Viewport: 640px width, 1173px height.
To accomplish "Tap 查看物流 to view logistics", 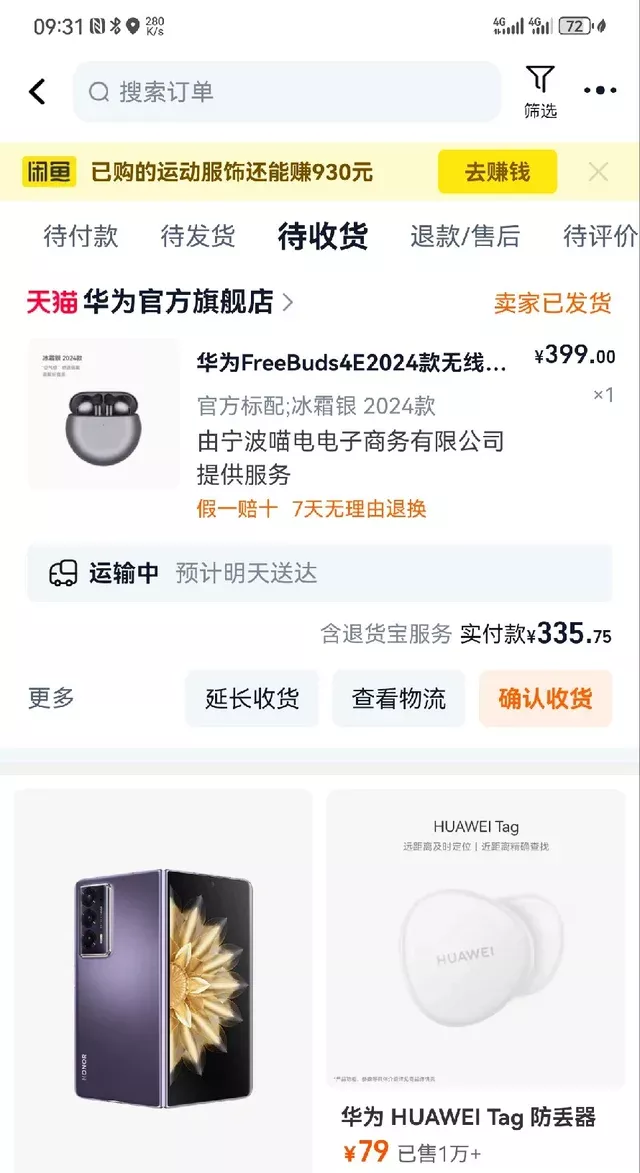I will (399, 698).
